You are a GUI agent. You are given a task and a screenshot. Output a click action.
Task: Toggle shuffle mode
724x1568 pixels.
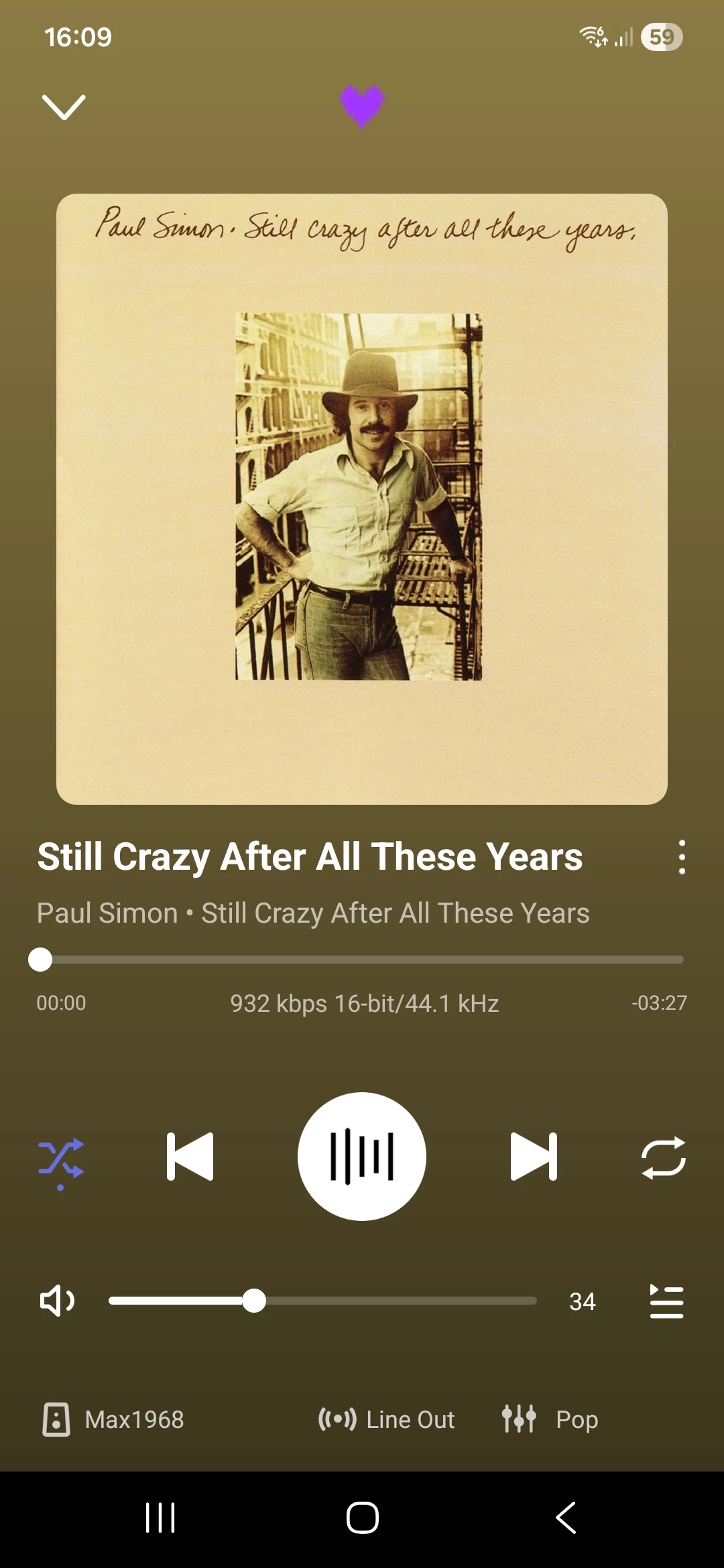click(x=60, y=1159)
